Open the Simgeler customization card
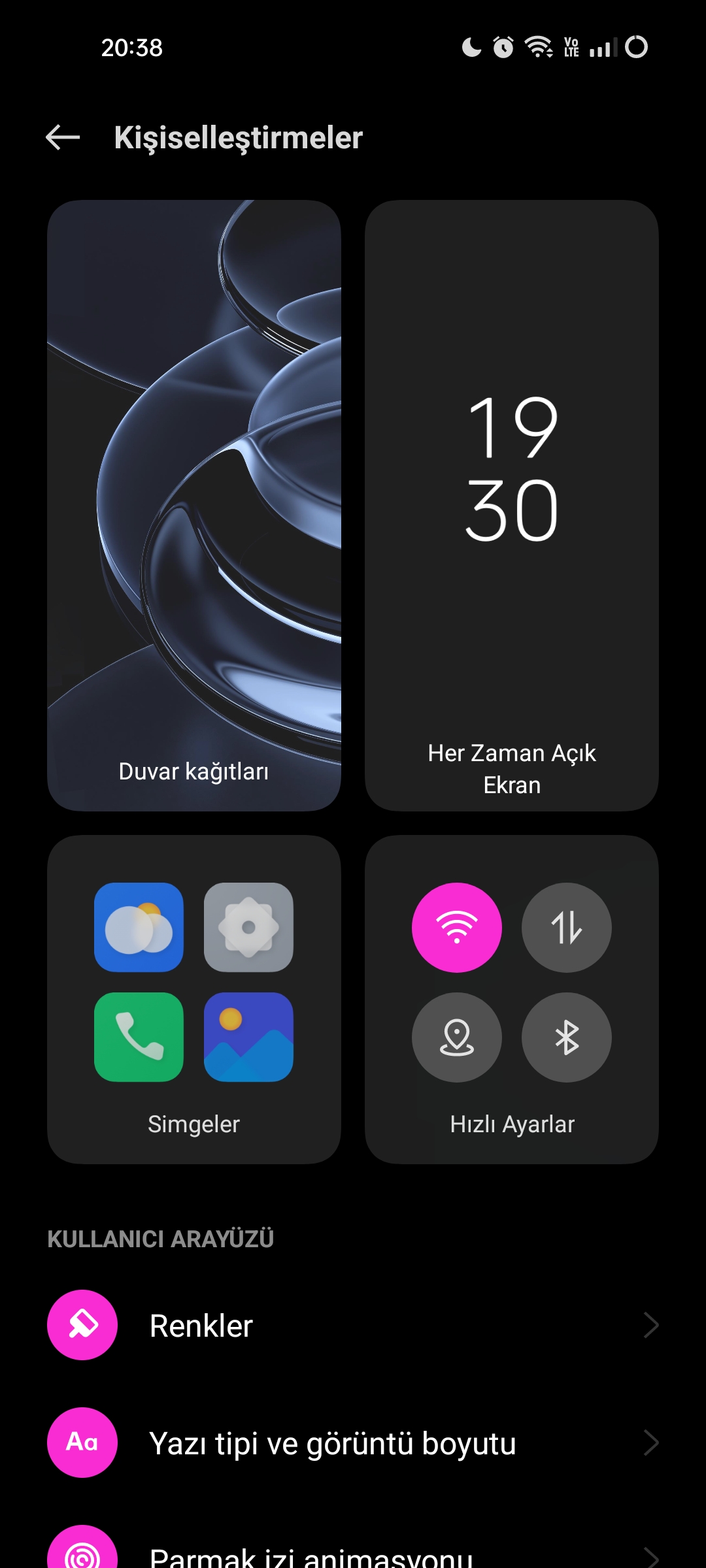The width and height of the screenshot is (706, 1568). point(194,998)
